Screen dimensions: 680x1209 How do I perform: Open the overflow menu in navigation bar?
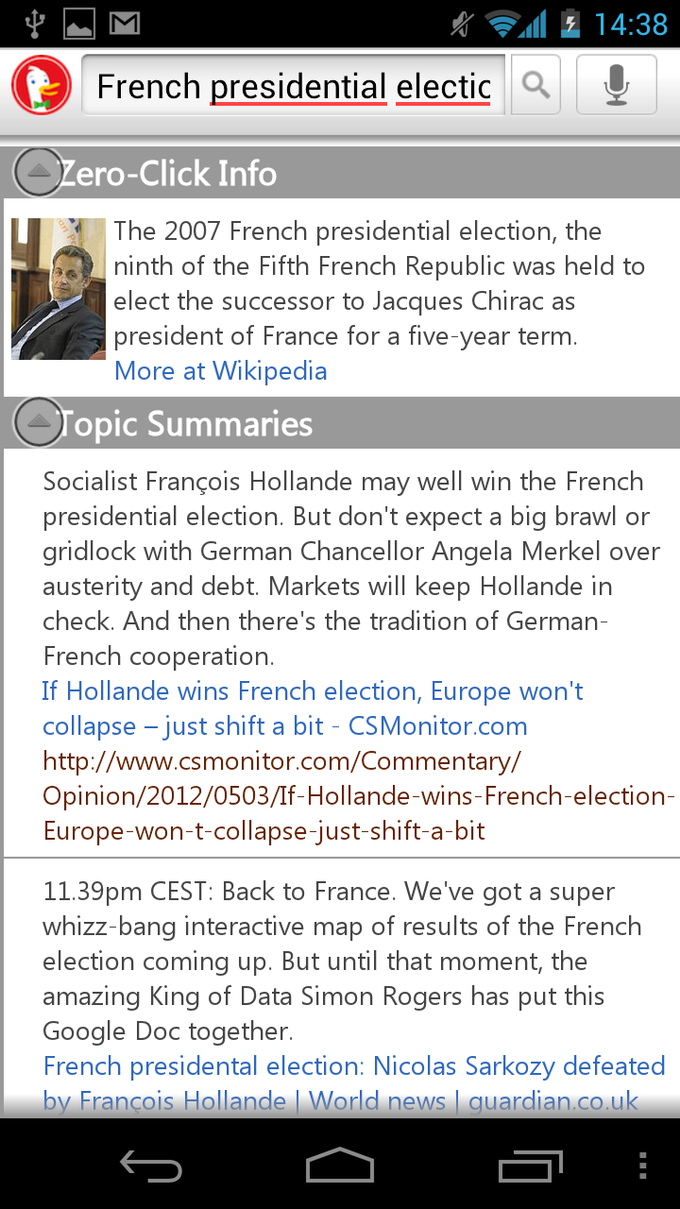click(642, 1166)
